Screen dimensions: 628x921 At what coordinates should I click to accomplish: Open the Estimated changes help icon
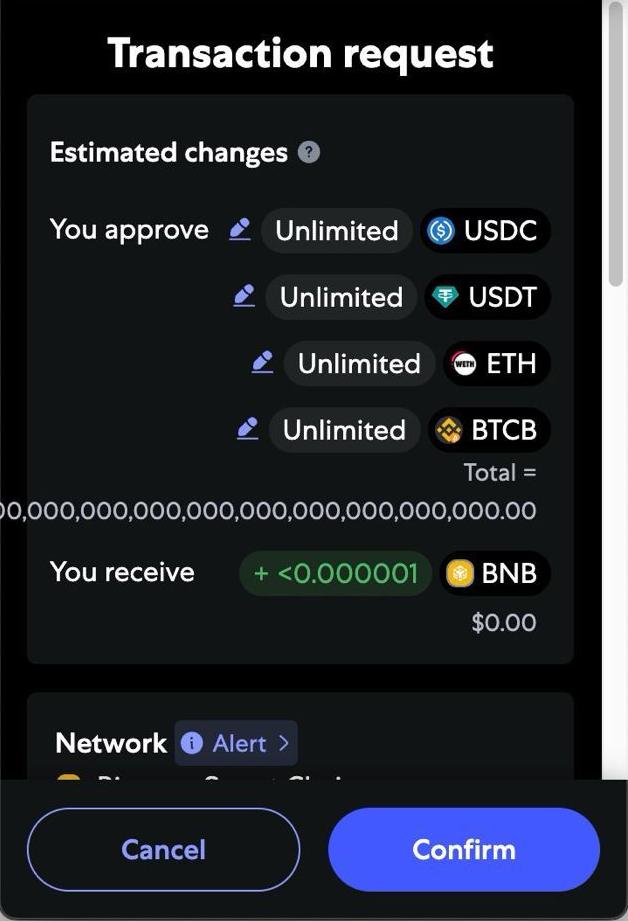click(x=310, y=153)
